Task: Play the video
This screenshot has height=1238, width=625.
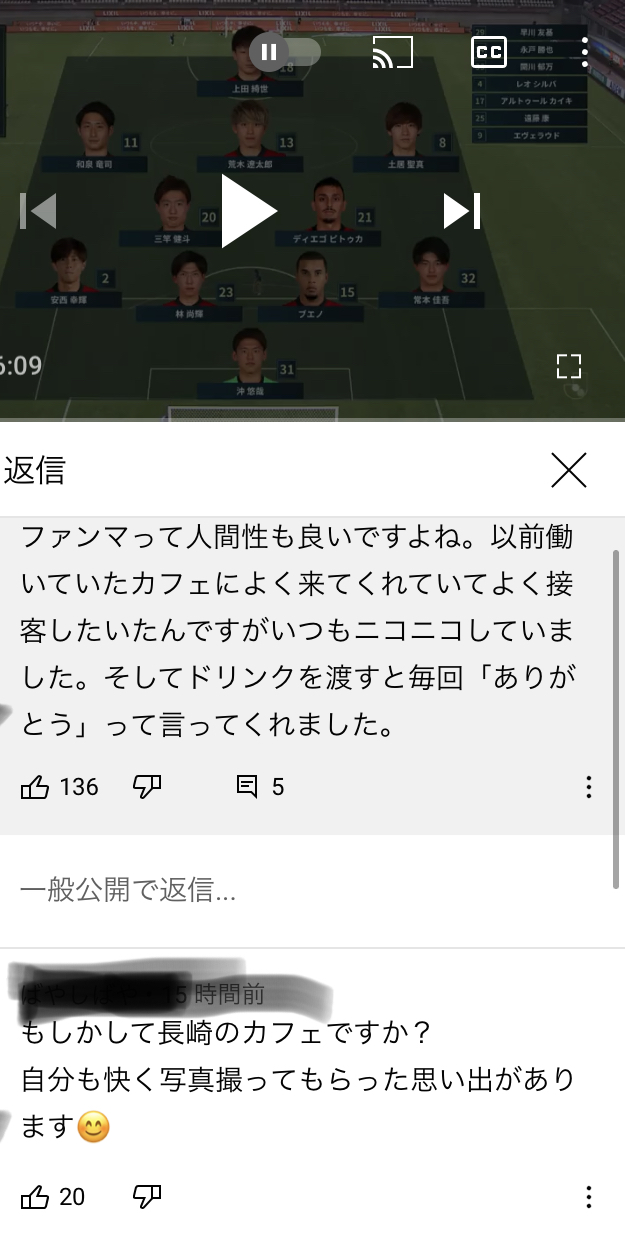Action: coord(248,211)
